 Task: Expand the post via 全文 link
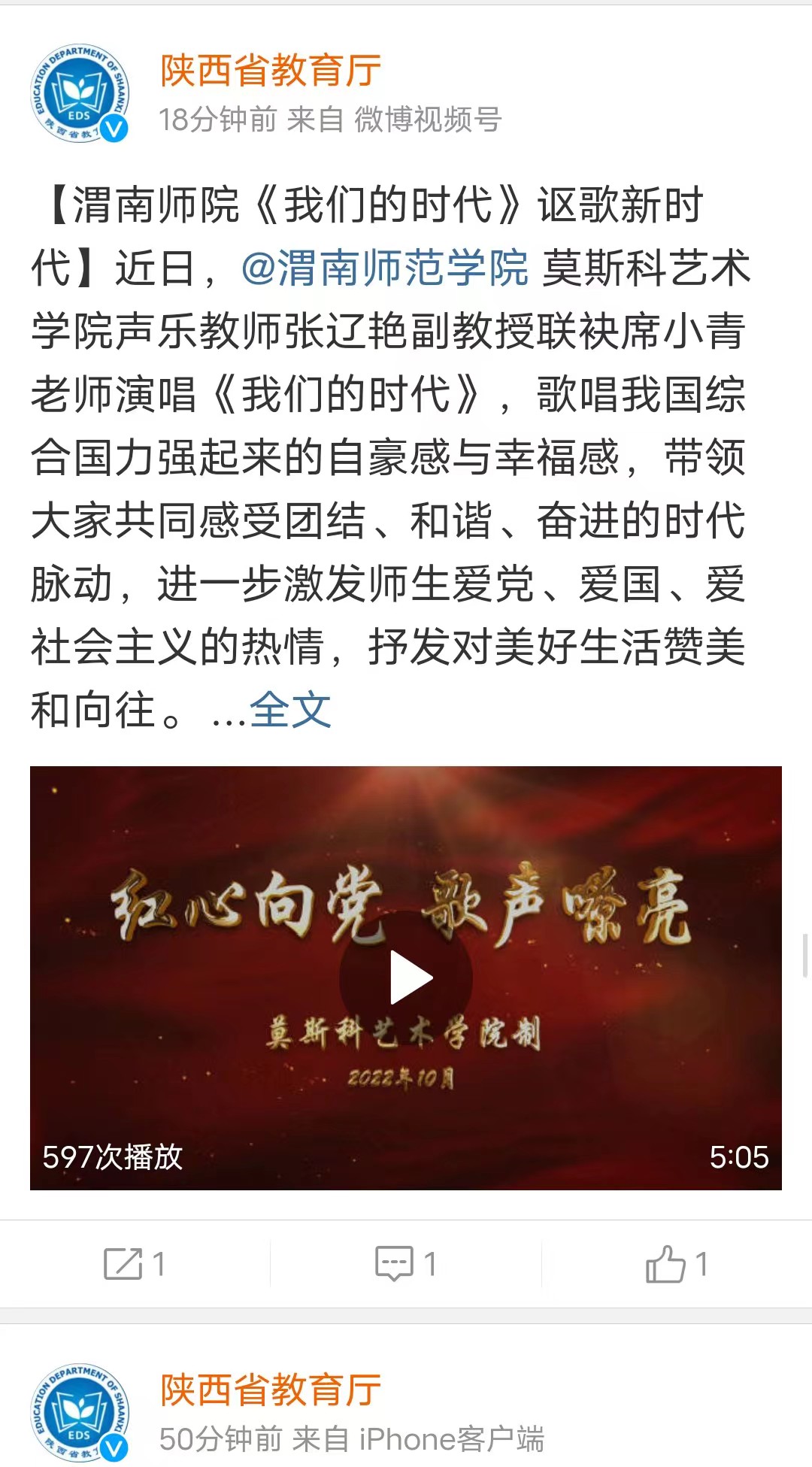pos(290,709)
